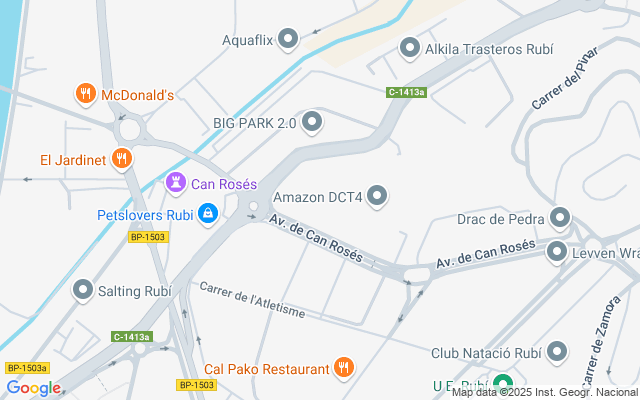Open the Aquaflix place pin
This screenshot has height=400, width=640.
click(x=288, y=40)
